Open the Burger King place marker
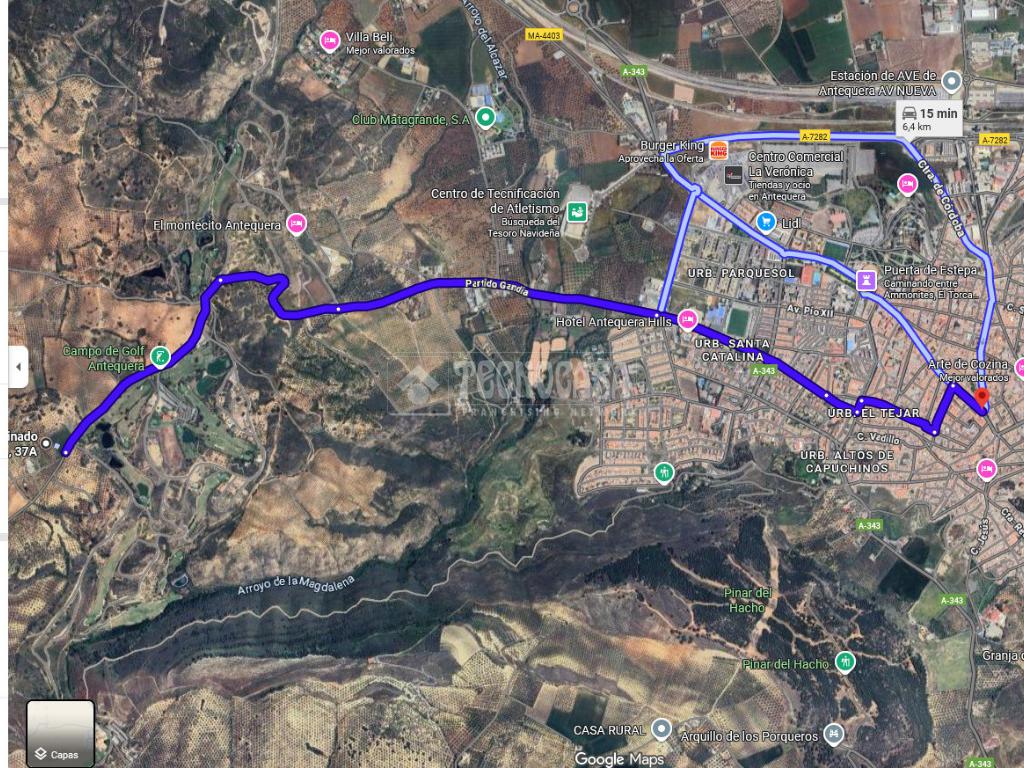Image resolution: width=1024 pixels, height=768 pixels. [718, 151]
